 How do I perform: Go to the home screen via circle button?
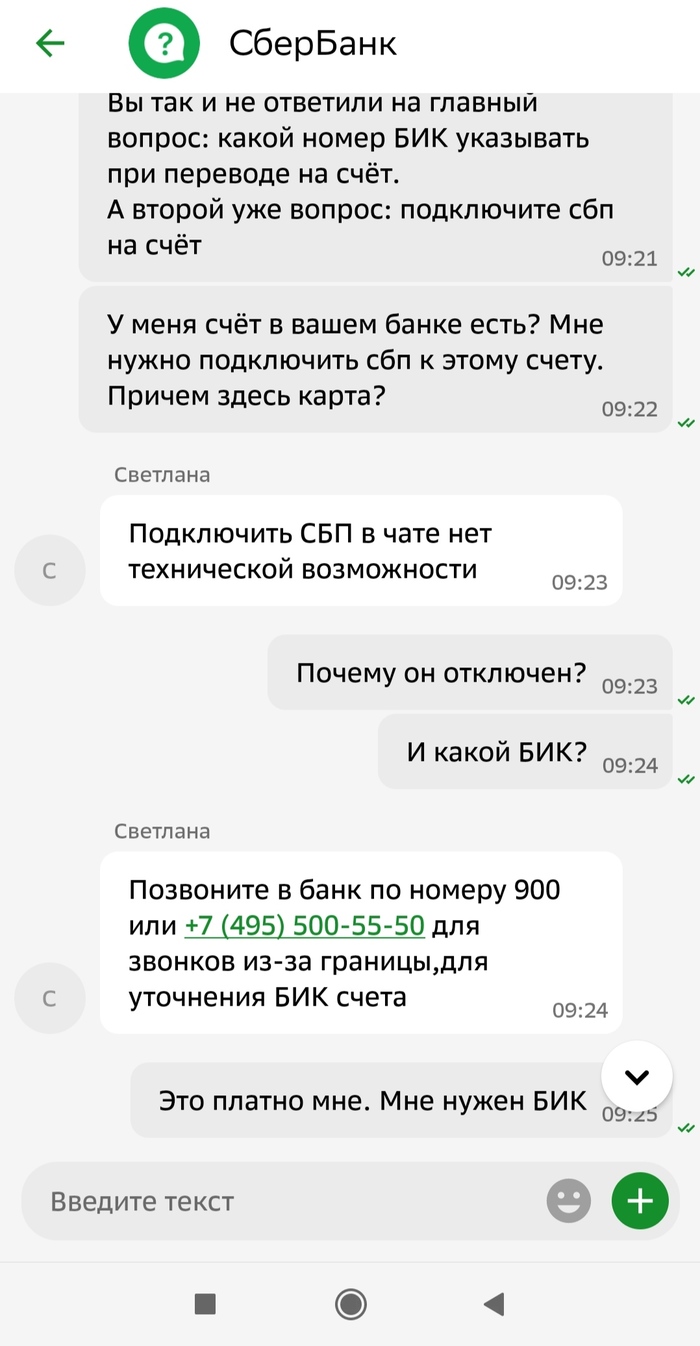[x=351, y=1303]
